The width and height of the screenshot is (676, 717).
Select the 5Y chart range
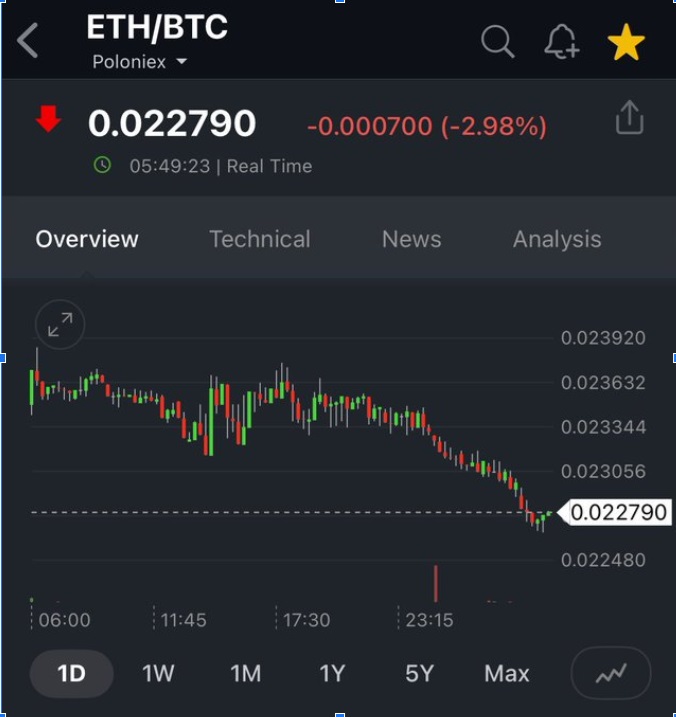point(419,674)
